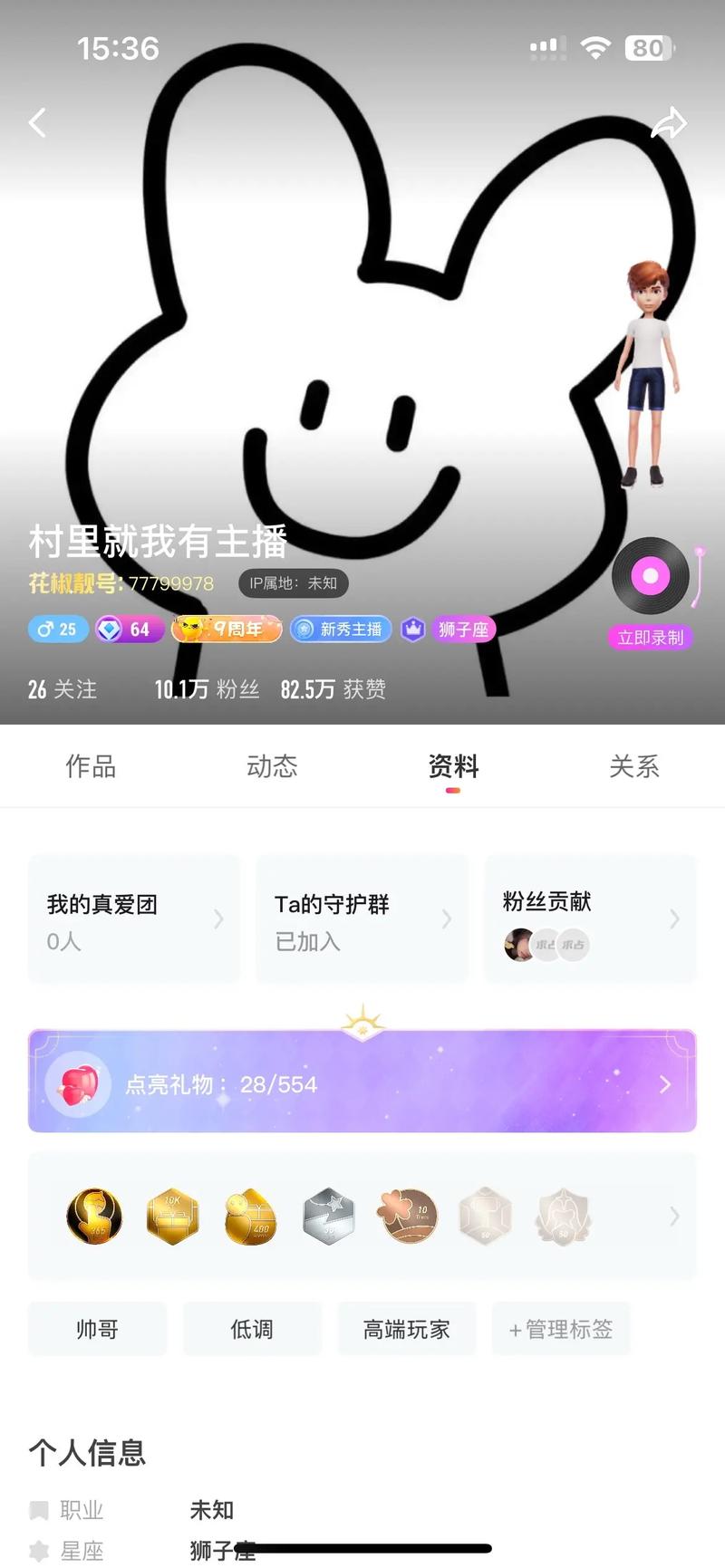
Task: Open the 9周年 anniversary badge
Action: pos(226,629)
